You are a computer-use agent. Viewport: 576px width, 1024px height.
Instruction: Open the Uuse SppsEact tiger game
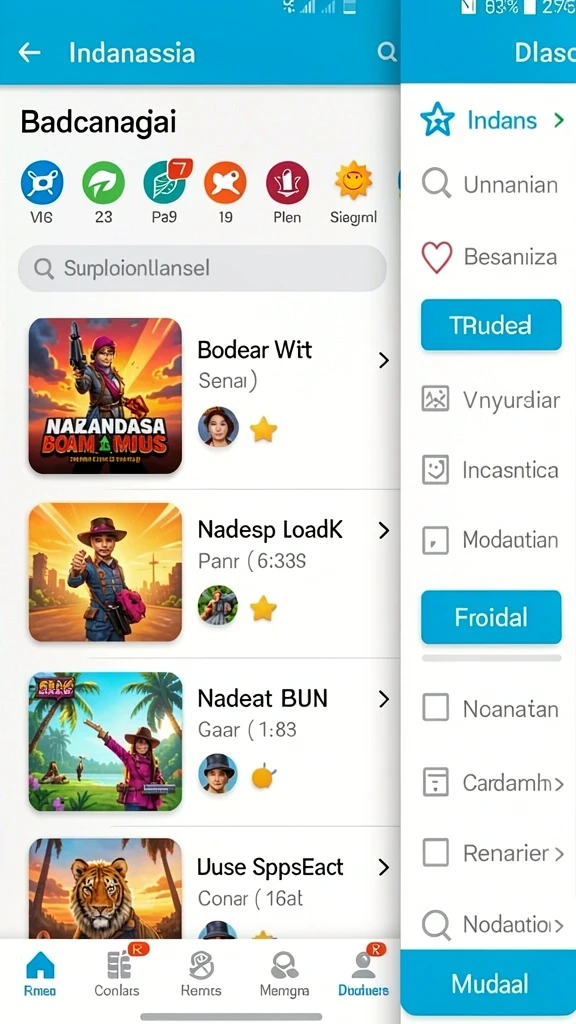210,888
